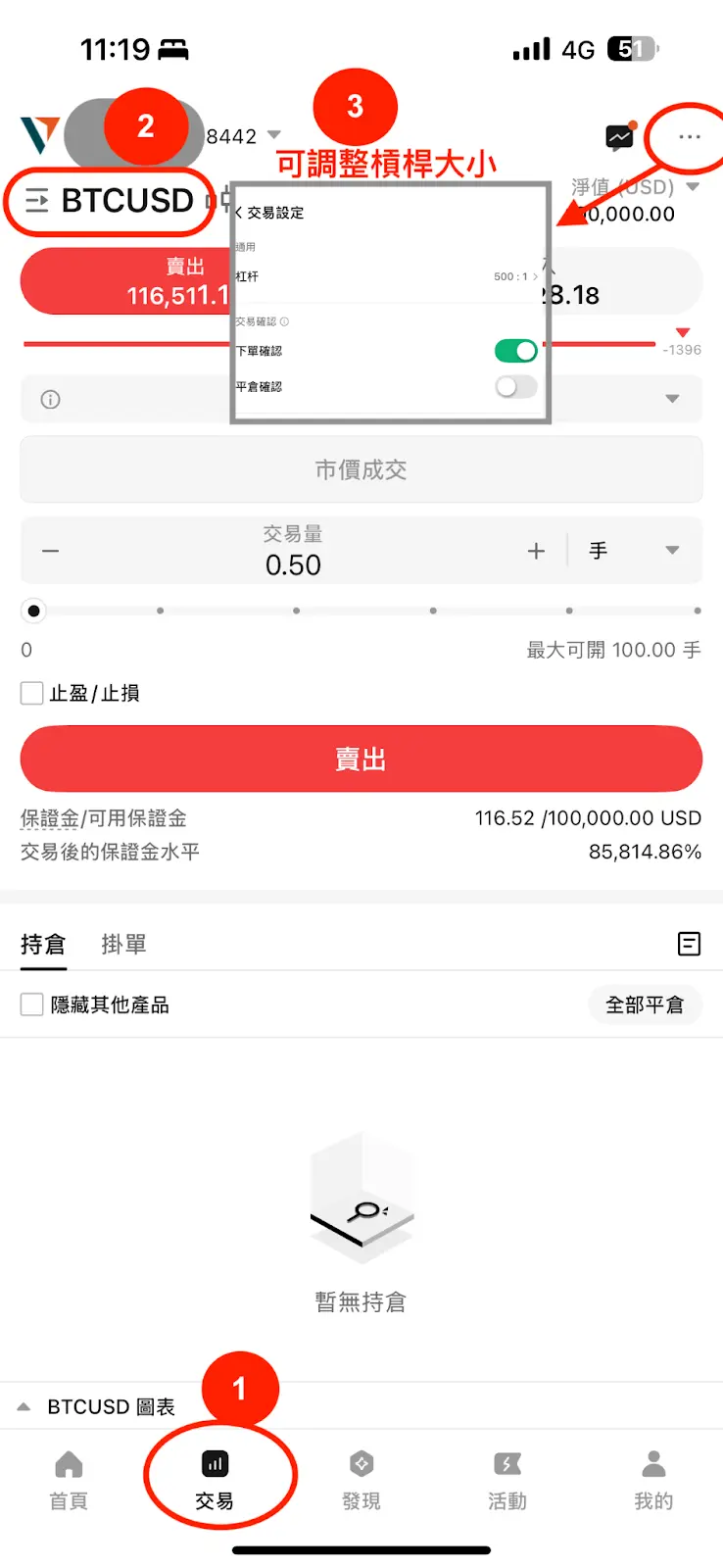Open the three-dot overflow menu
Image resolution: width=723 pixels, height=1568 pixels.
click(x=689, y=137)
